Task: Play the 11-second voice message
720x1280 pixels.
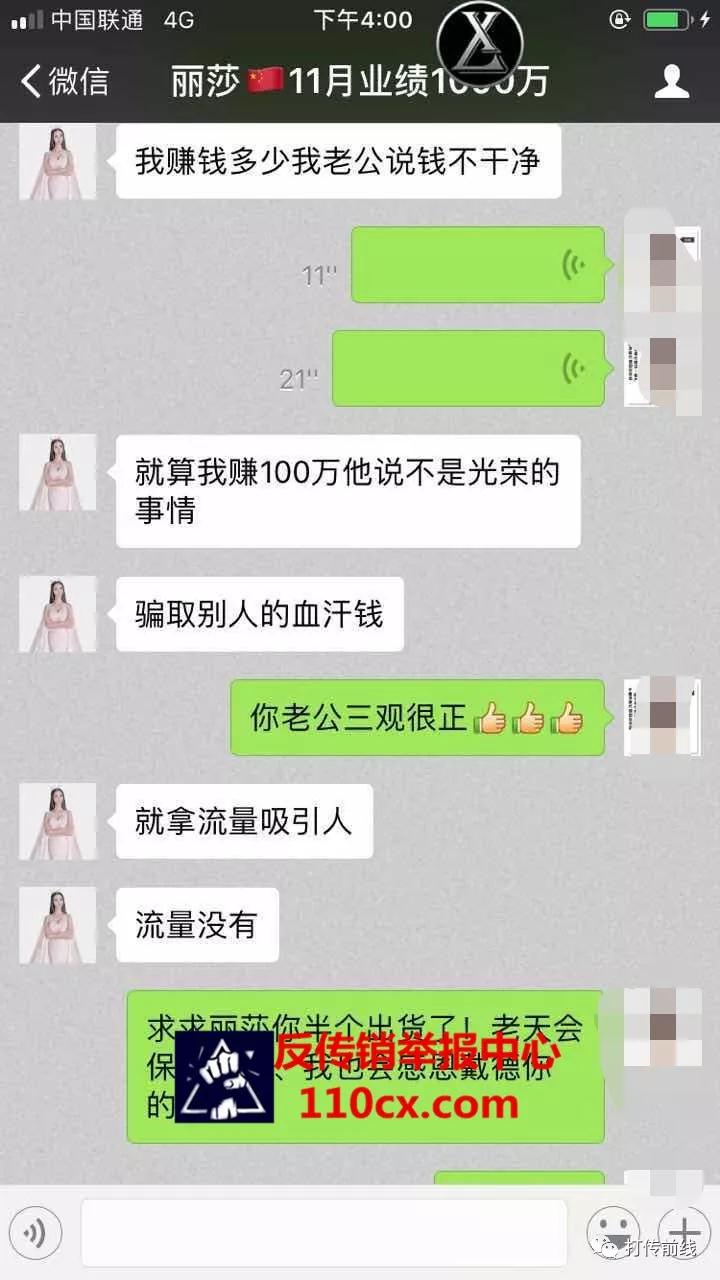Action: coord(478,265)
